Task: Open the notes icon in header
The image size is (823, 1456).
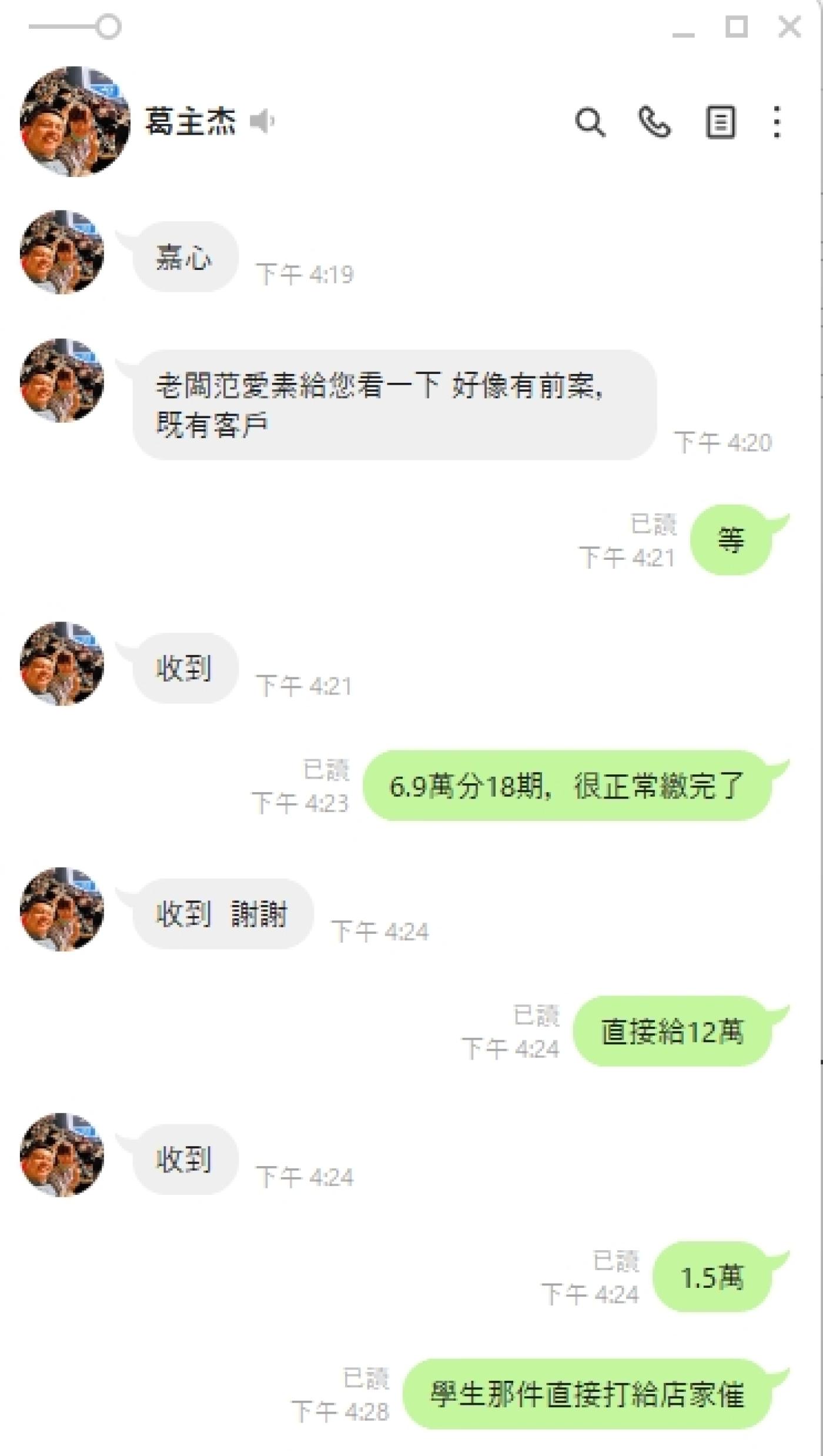Action: coord(720,122)
